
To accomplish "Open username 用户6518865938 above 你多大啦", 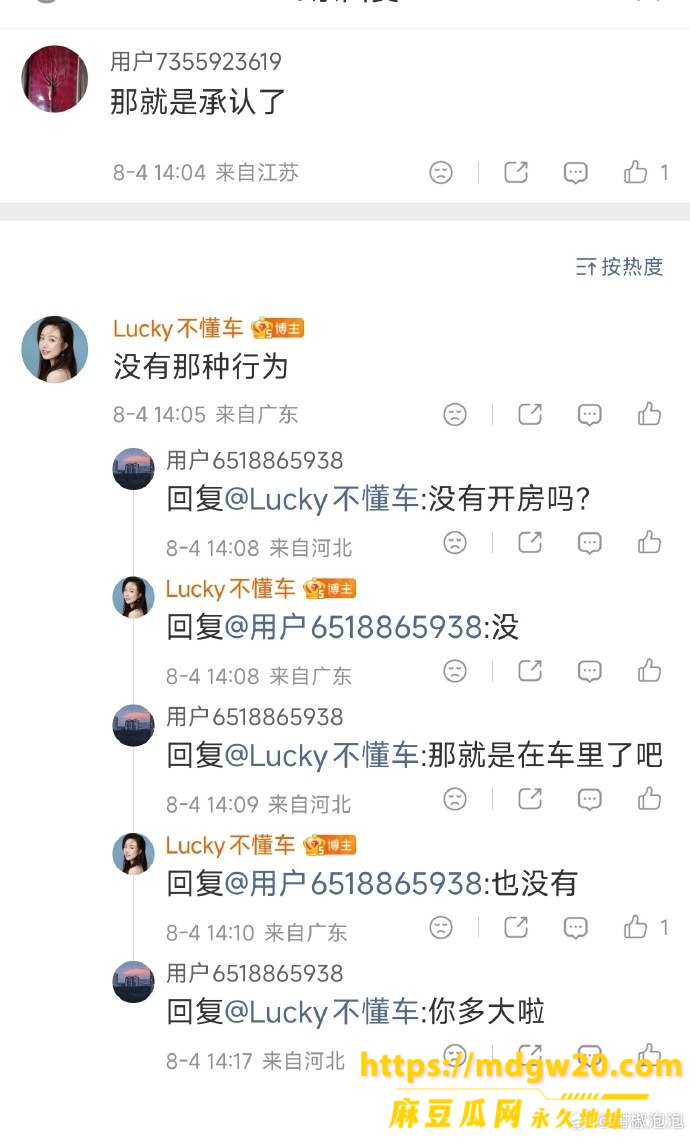I will (x=254, y=973).
